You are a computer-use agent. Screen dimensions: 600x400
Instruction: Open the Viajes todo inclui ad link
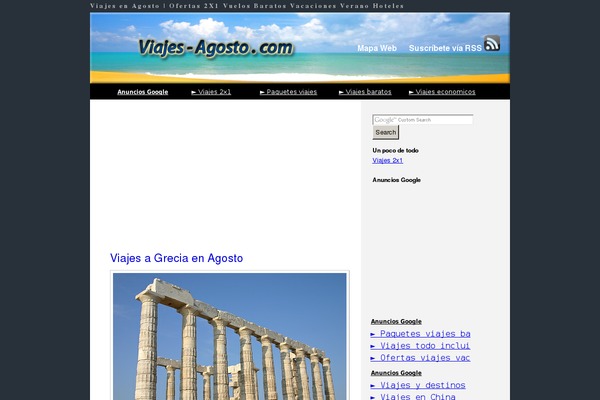420,346
